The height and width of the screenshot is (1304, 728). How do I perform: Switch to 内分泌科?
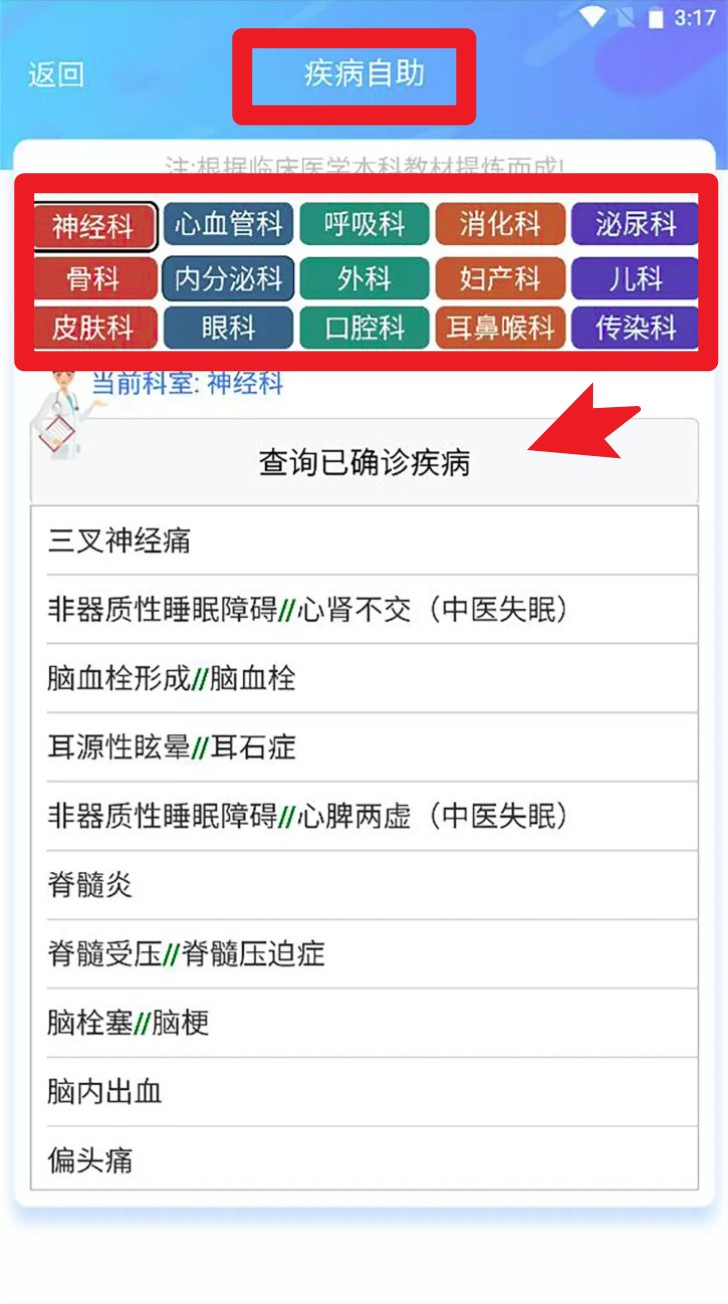[x=228, y=278]
